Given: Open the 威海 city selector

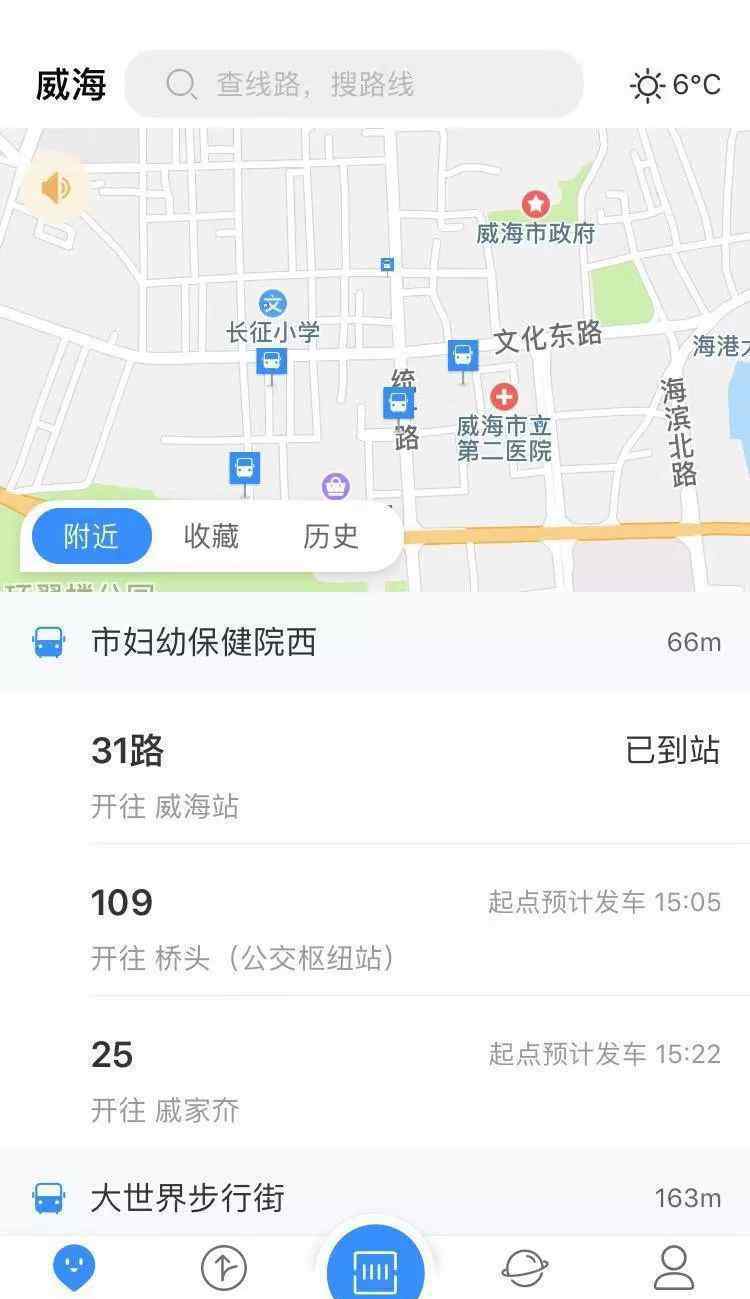Looking at the screenshot, I should tap(71, 85).
